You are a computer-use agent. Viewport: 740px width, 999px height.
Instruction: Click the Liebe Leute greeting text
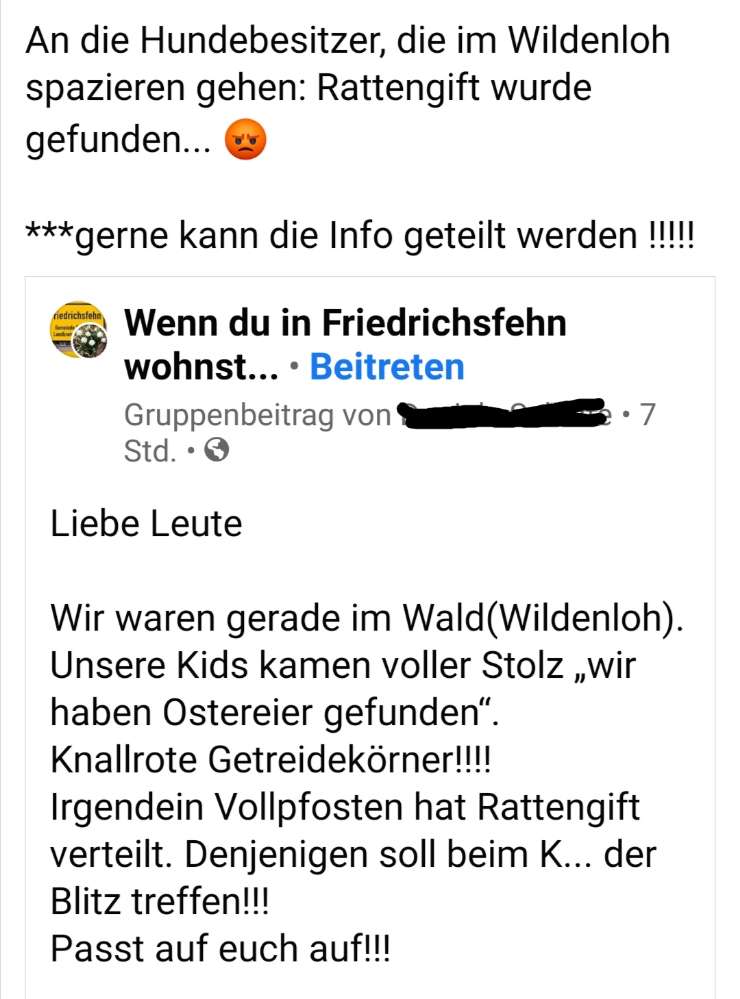(144, 523)
